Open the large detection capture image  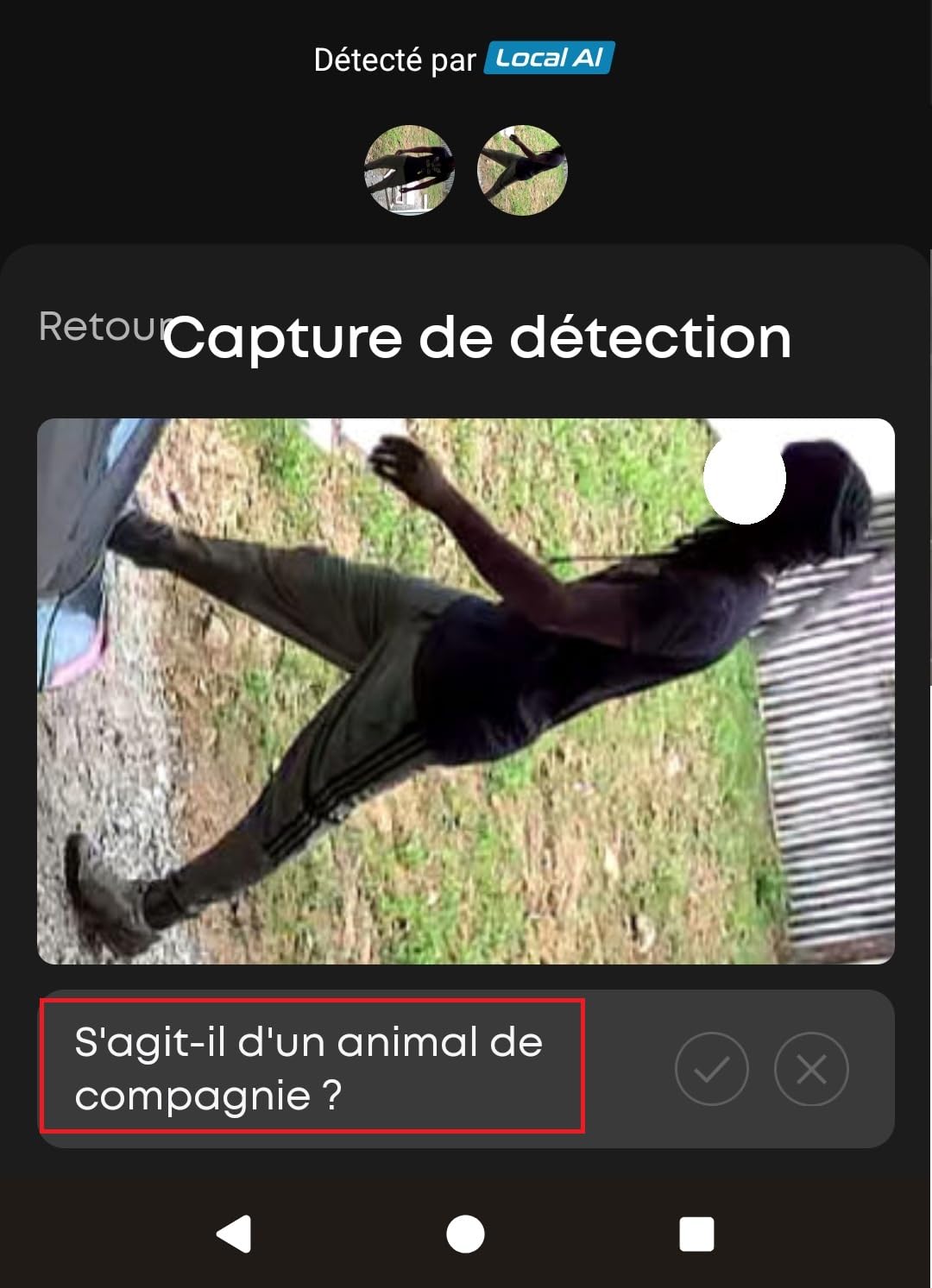coord(466,690)
